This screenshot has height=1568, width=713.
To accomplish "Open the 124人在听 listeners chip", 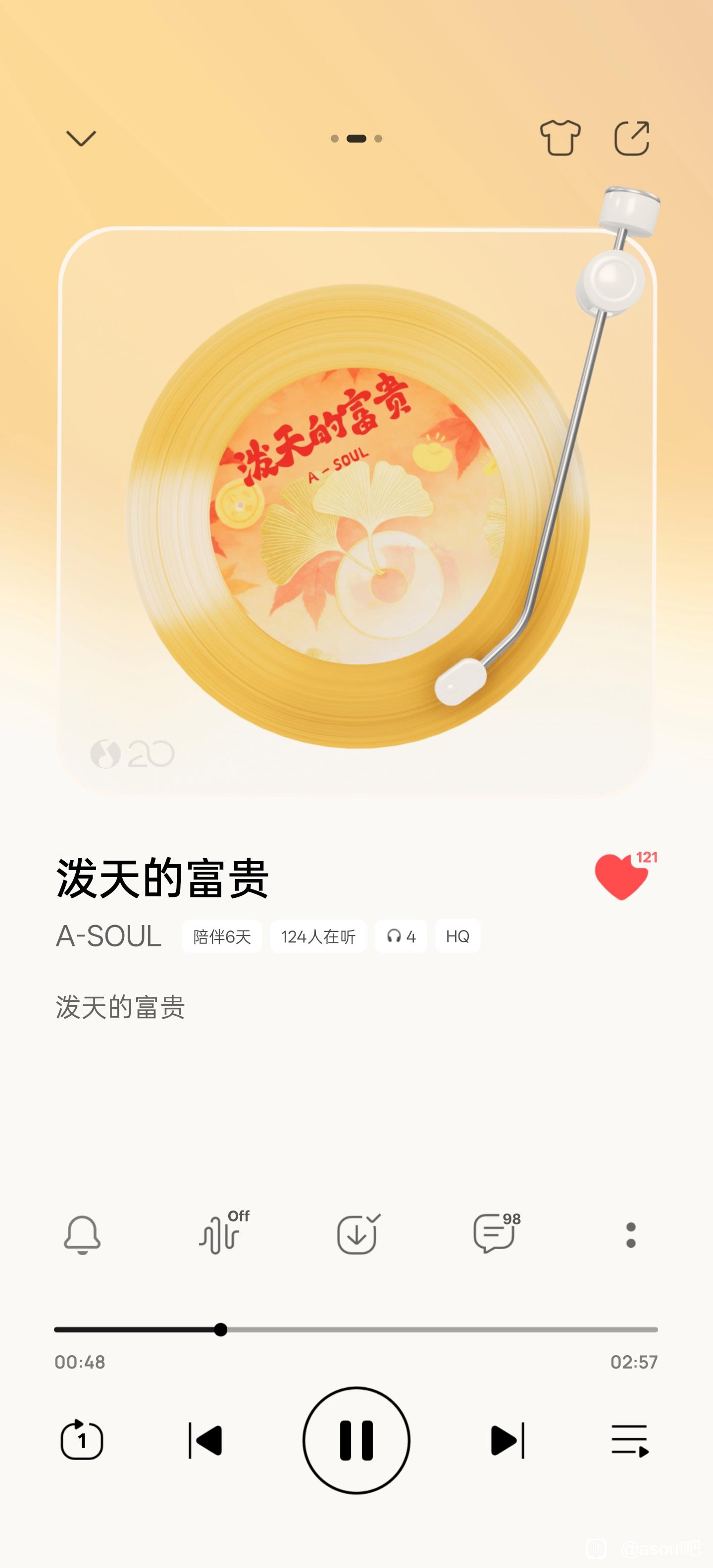I will tap(318, 937).
